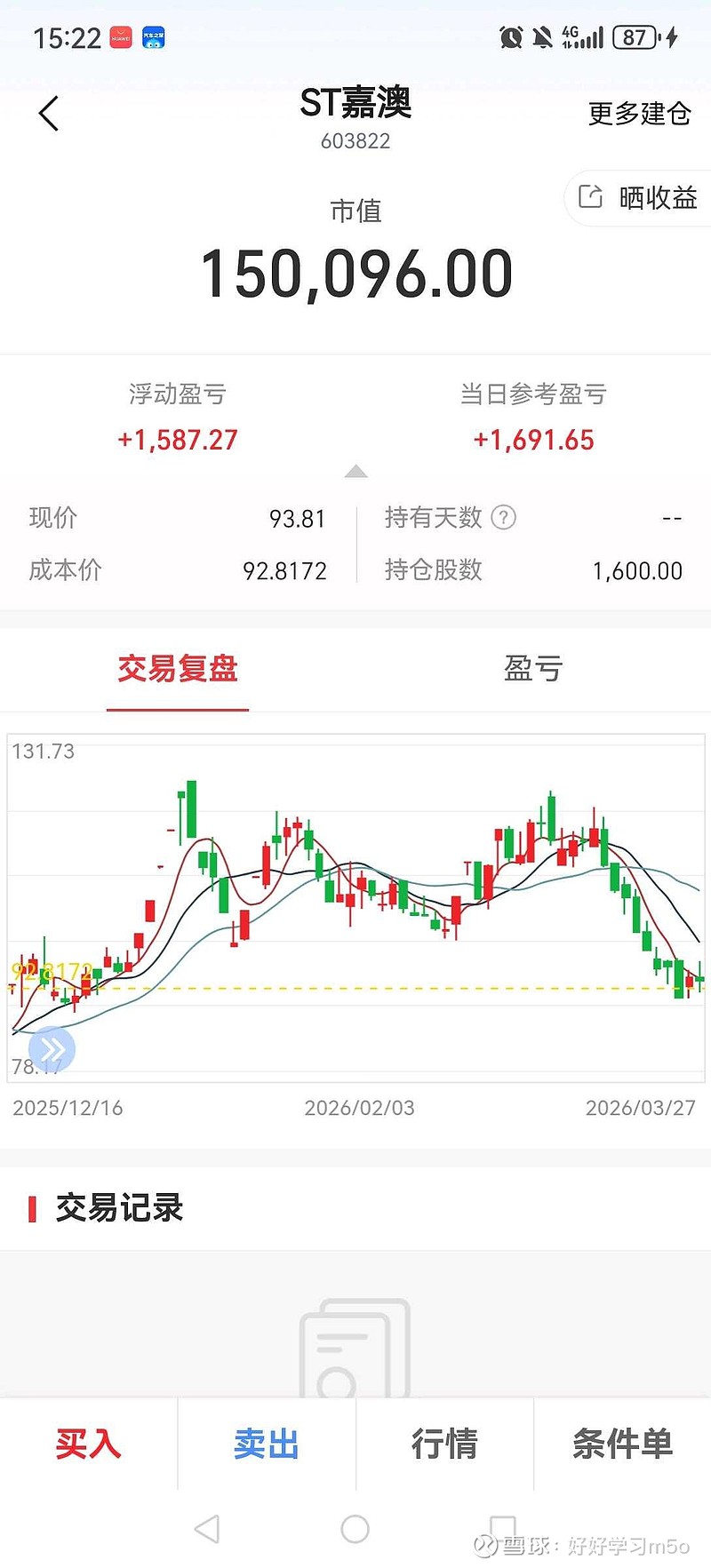Open 条件单 conditional orders

pyautogui.click(x=622, y=1444)
